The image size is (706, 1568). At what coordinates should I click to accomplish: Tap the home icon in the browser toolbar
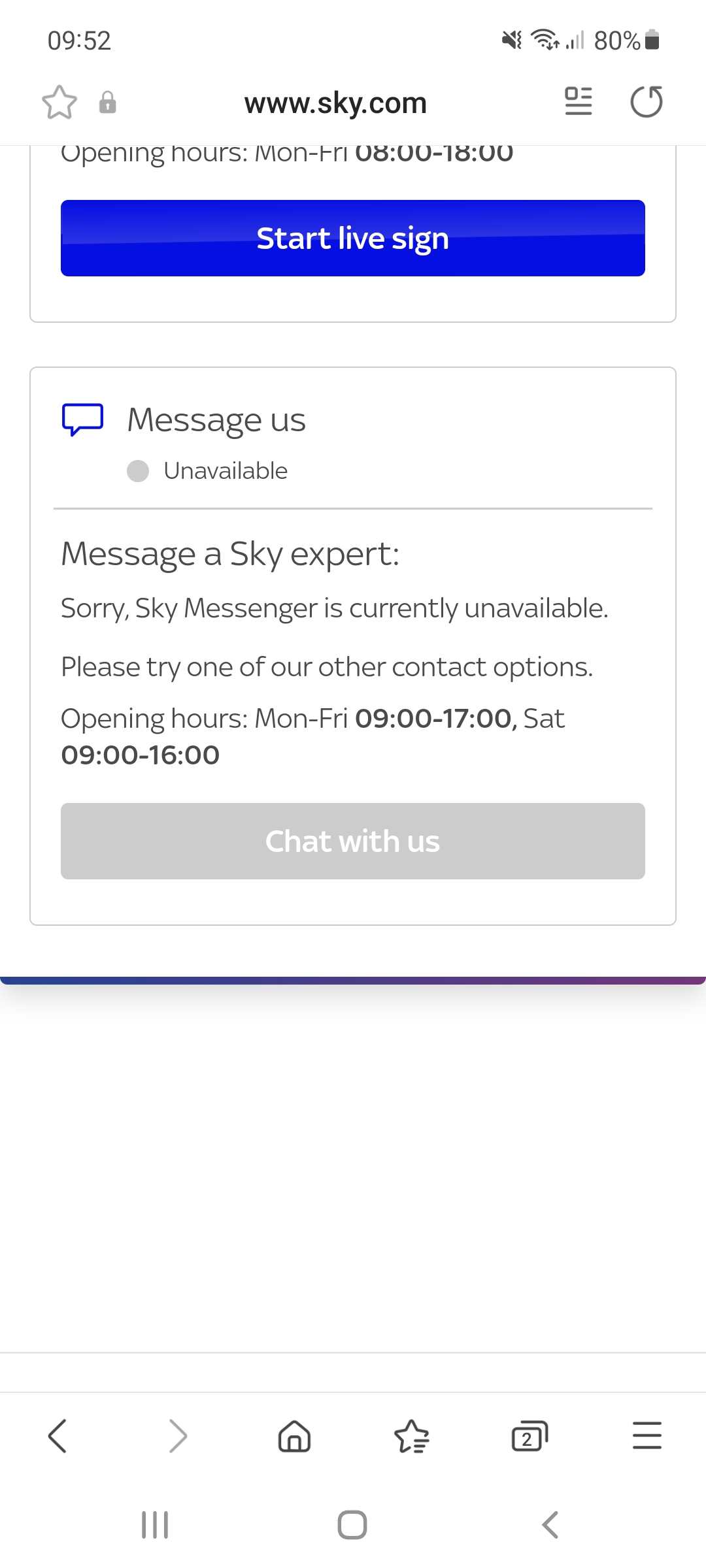[x=294, y=1436]
